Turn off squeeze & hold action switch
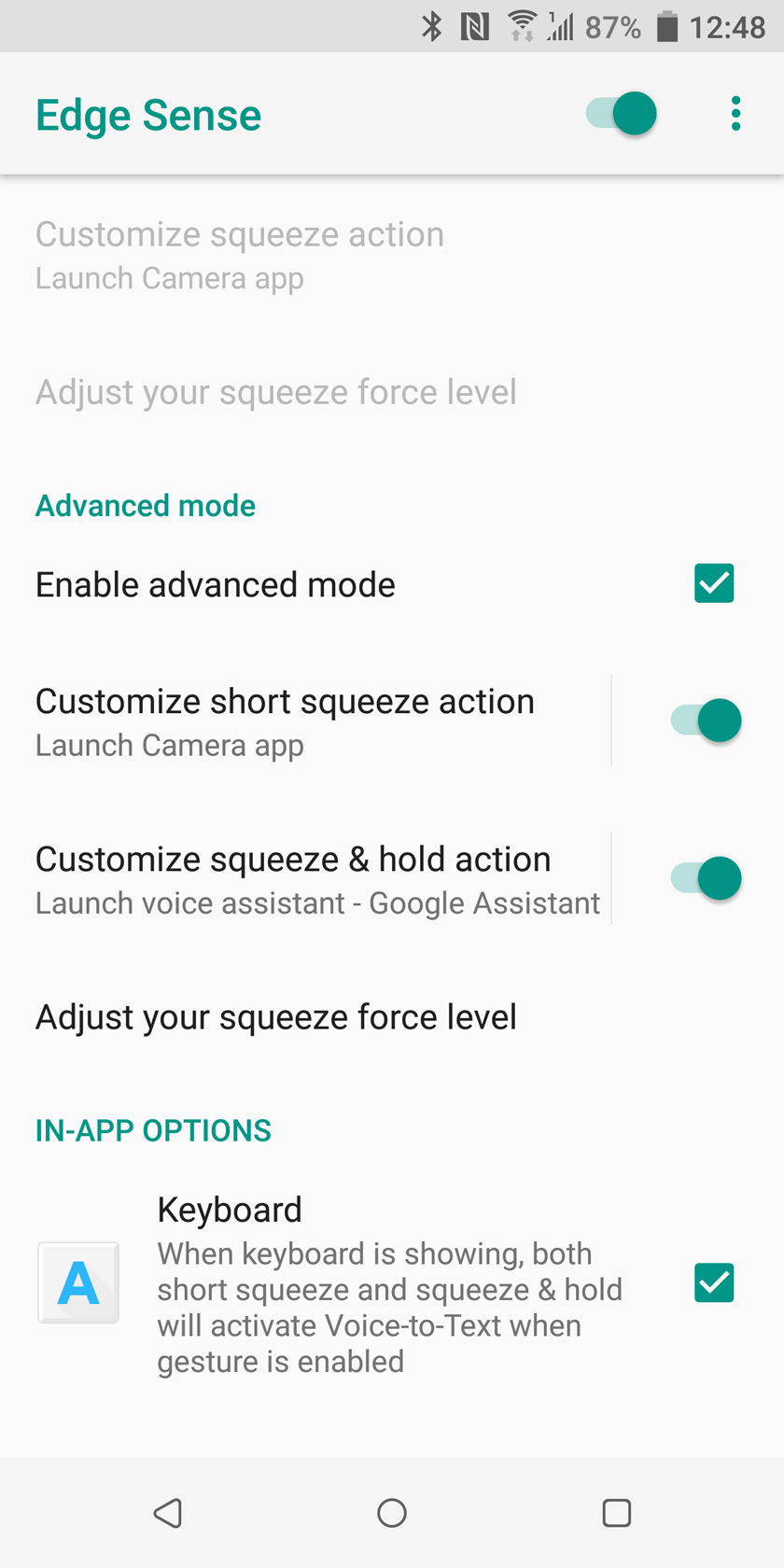This screenshot has height=1568, width=784. point(707,878)
